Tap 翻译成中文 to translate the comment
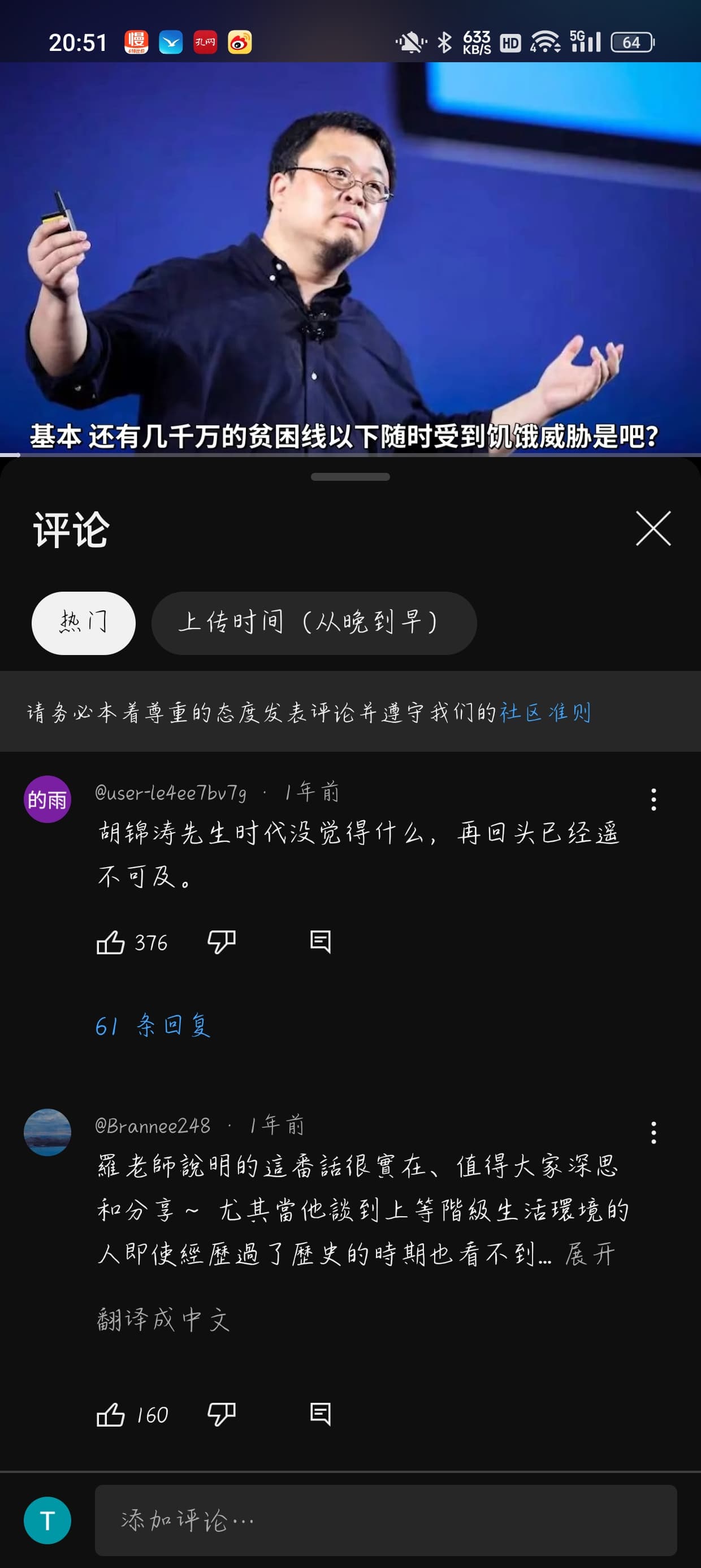 point(163,1320)
